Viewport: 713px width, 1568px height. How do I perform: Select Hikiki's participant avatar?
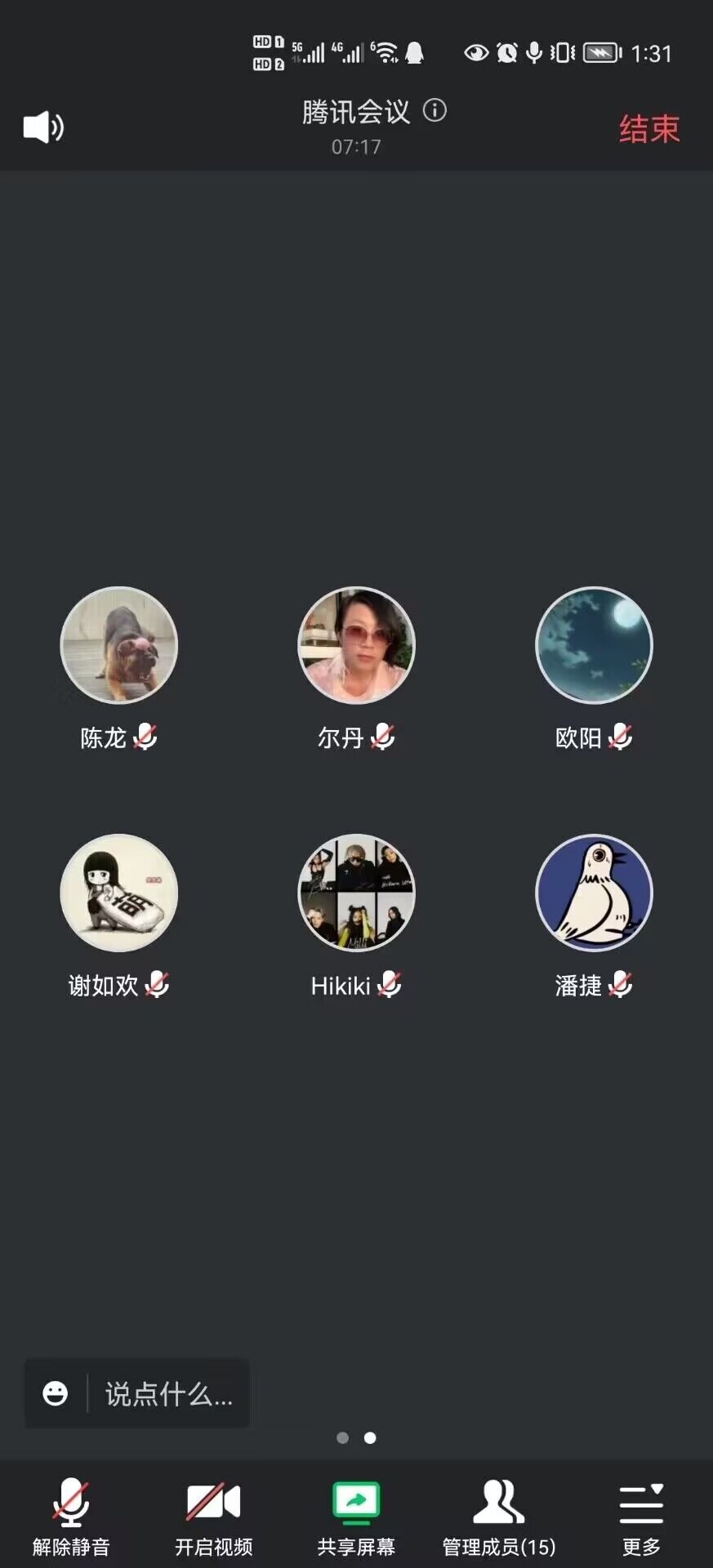356,893
